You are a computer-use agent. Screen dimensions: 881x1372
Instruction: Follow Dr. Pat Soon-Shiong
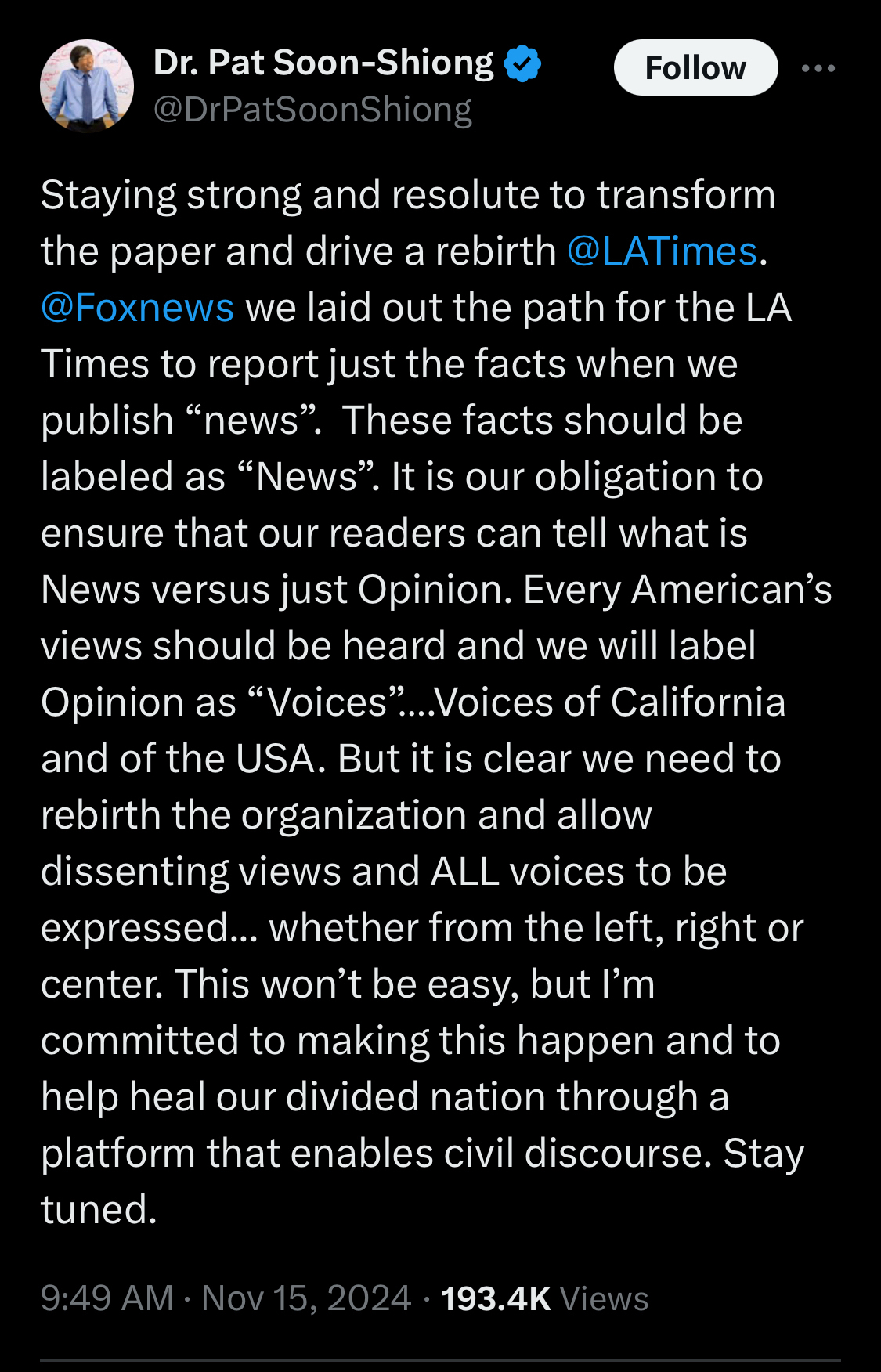pyautogui.click(x=695, y=68)
